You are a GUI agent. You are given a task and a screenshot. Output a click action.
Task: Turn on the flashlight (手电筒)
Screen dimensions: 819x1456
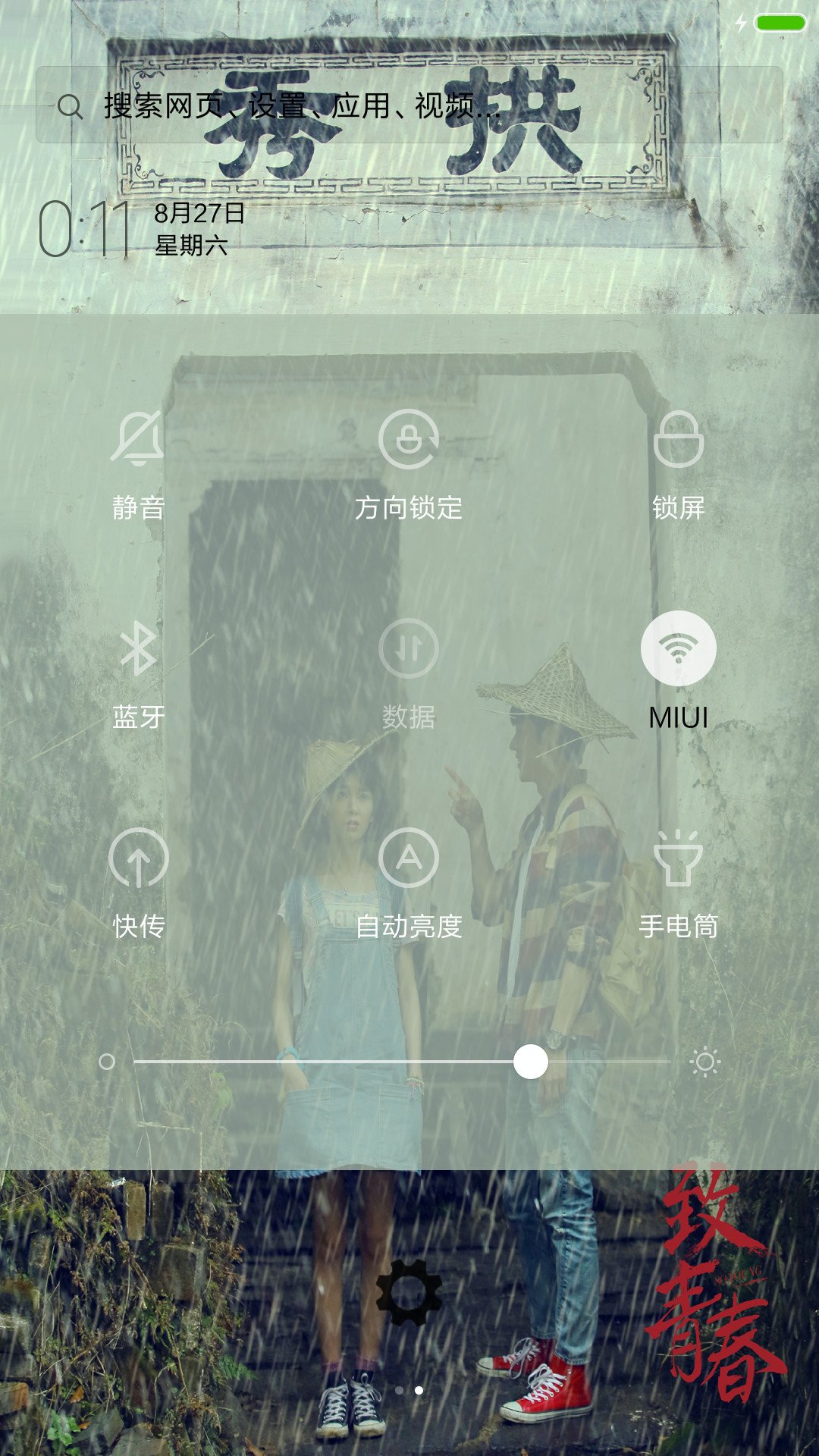pyautogui.click(x=679, y=858)
